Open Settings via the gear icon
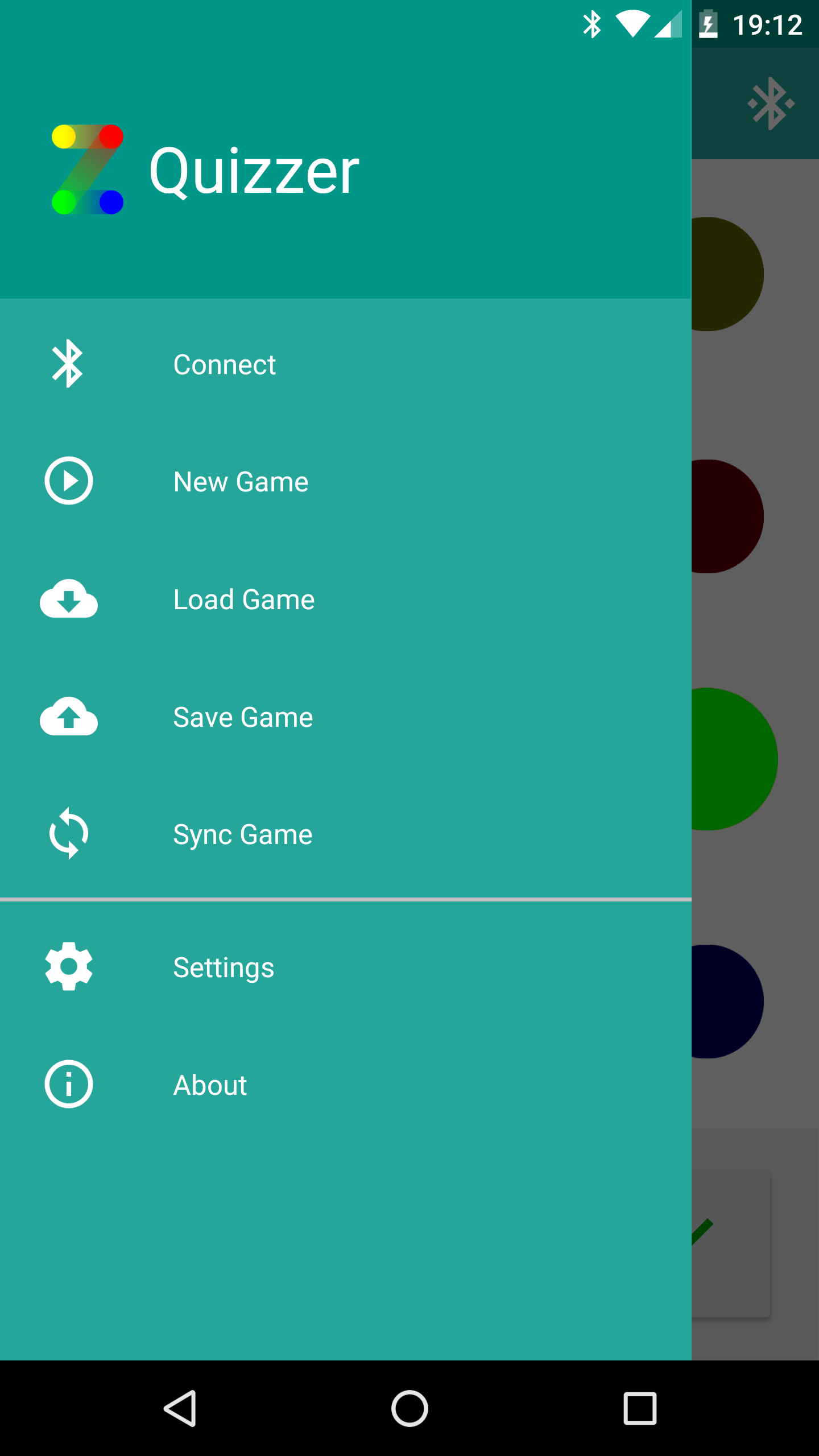Image resolution: width=819 pixels, height=1456 pixels. coord(68,967)
